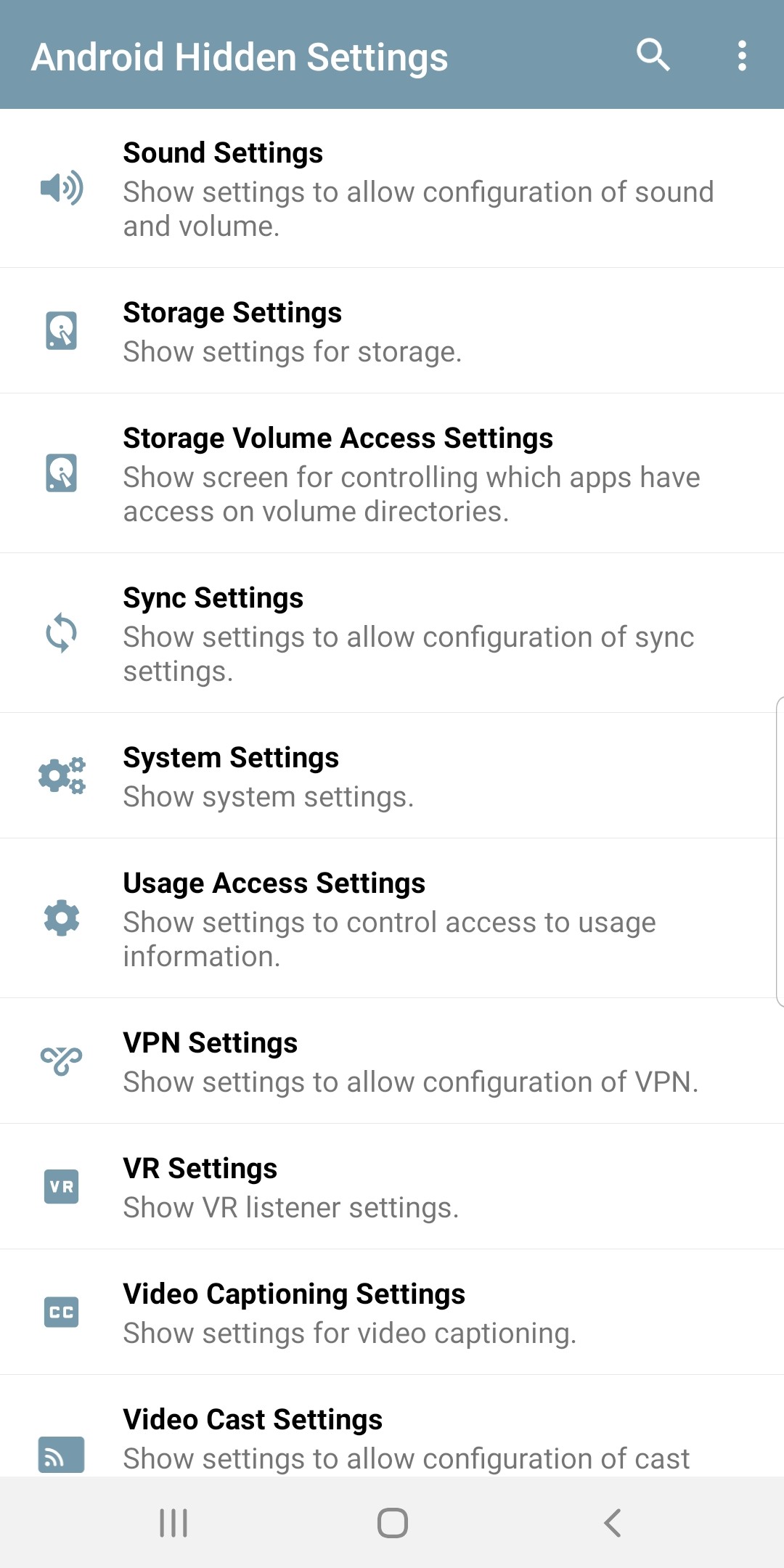Image resolution: width=784 pixels, height=1568 pixels.
Task: Click the Storage Volume Access Settings icon
Action: 62,472
